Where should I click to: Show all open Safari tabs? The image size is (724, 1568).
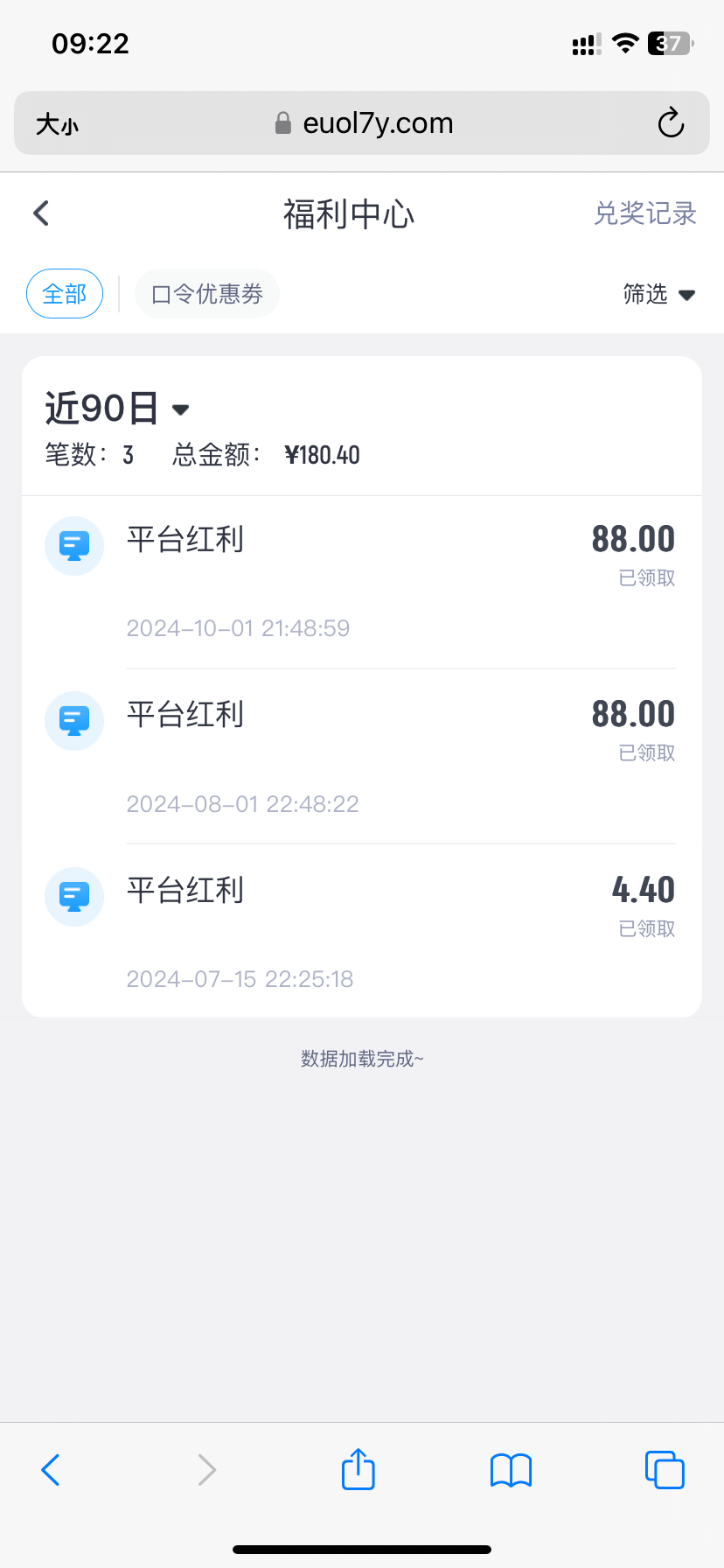665,1470
